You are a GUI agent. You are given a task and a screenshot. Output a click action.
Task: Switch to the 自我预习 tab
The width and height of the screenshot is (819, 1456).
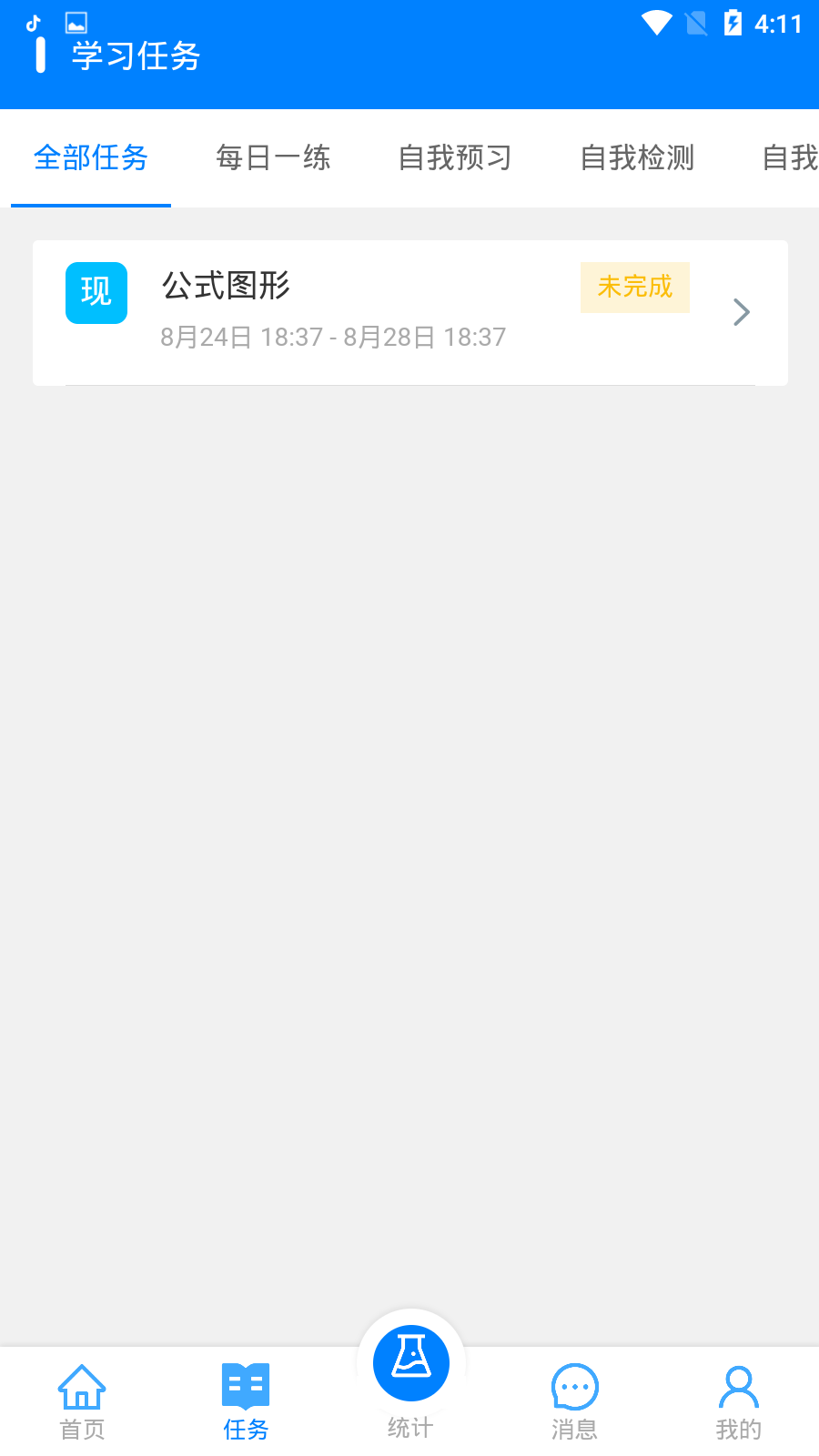coord(455,158)
